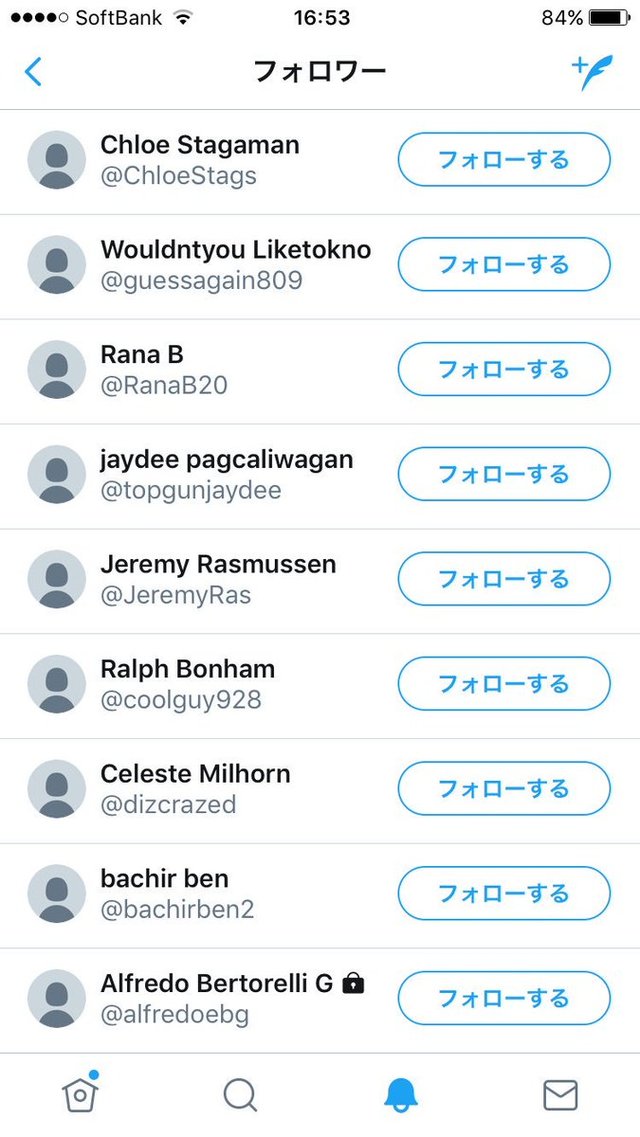The width and height of the screenshot is (640, 1137).
Task: Follow Alfredo Bertorelli G
Action: point(504,999)
